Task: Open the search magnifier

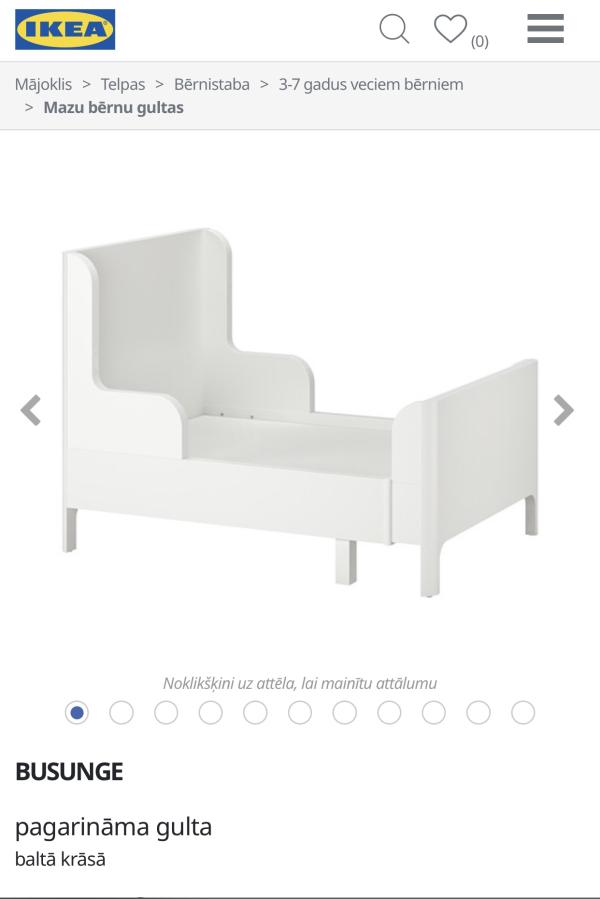Action: (394, 29)
